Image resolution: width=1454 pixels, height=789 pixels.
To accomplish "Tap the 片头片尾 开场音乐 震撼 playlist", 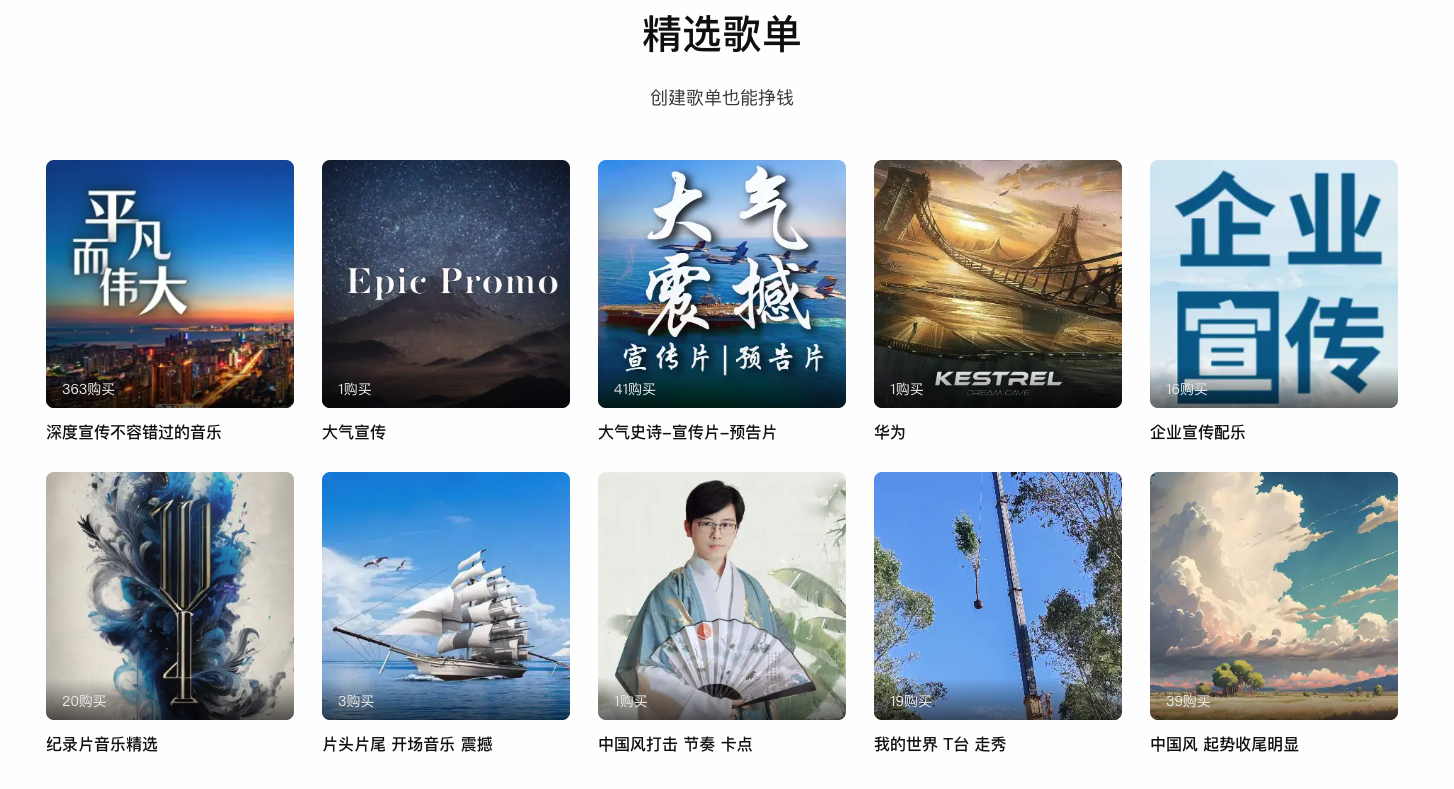I will (446, 596).
